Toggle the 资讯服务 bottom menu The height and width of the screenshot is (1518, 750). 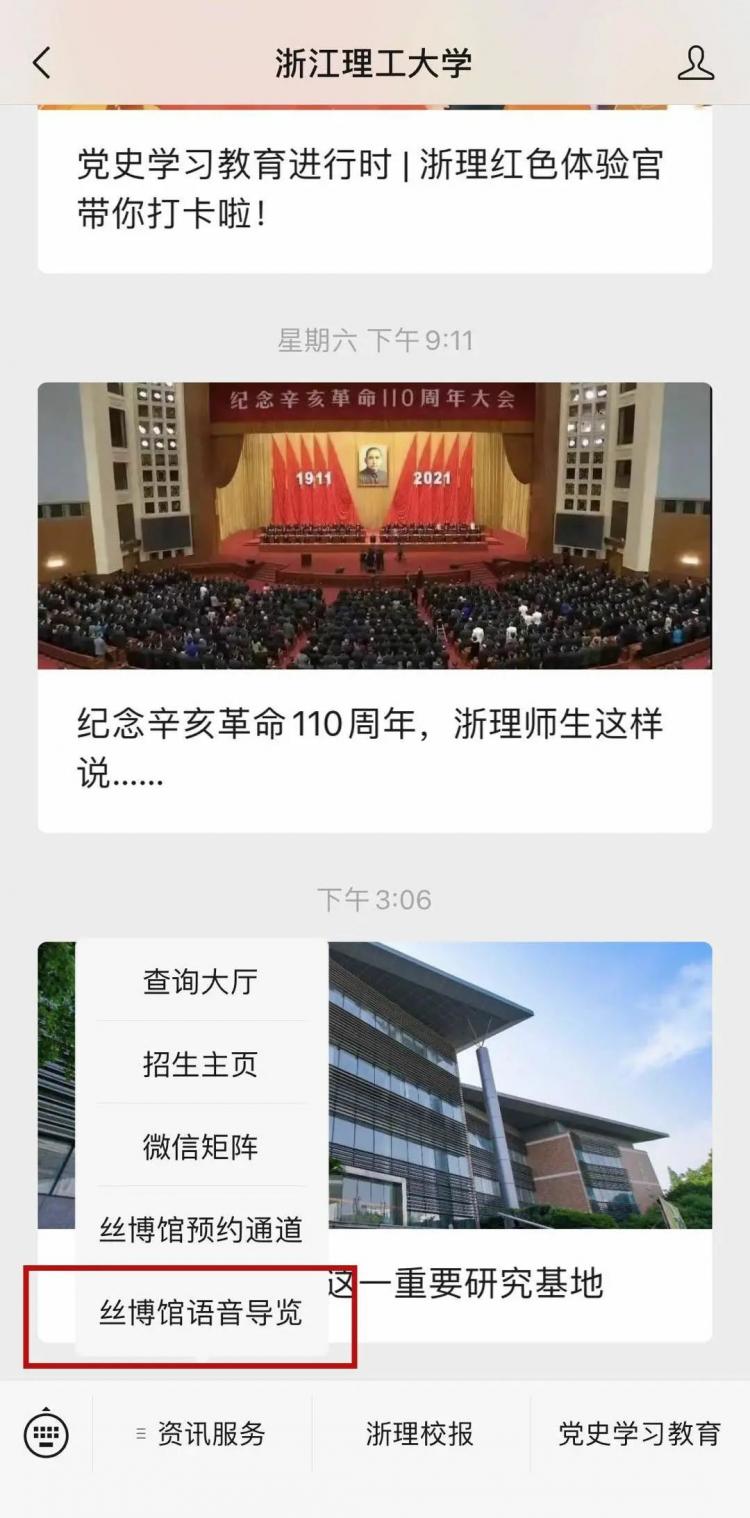pyautogui.click(x=203, y=1434)
